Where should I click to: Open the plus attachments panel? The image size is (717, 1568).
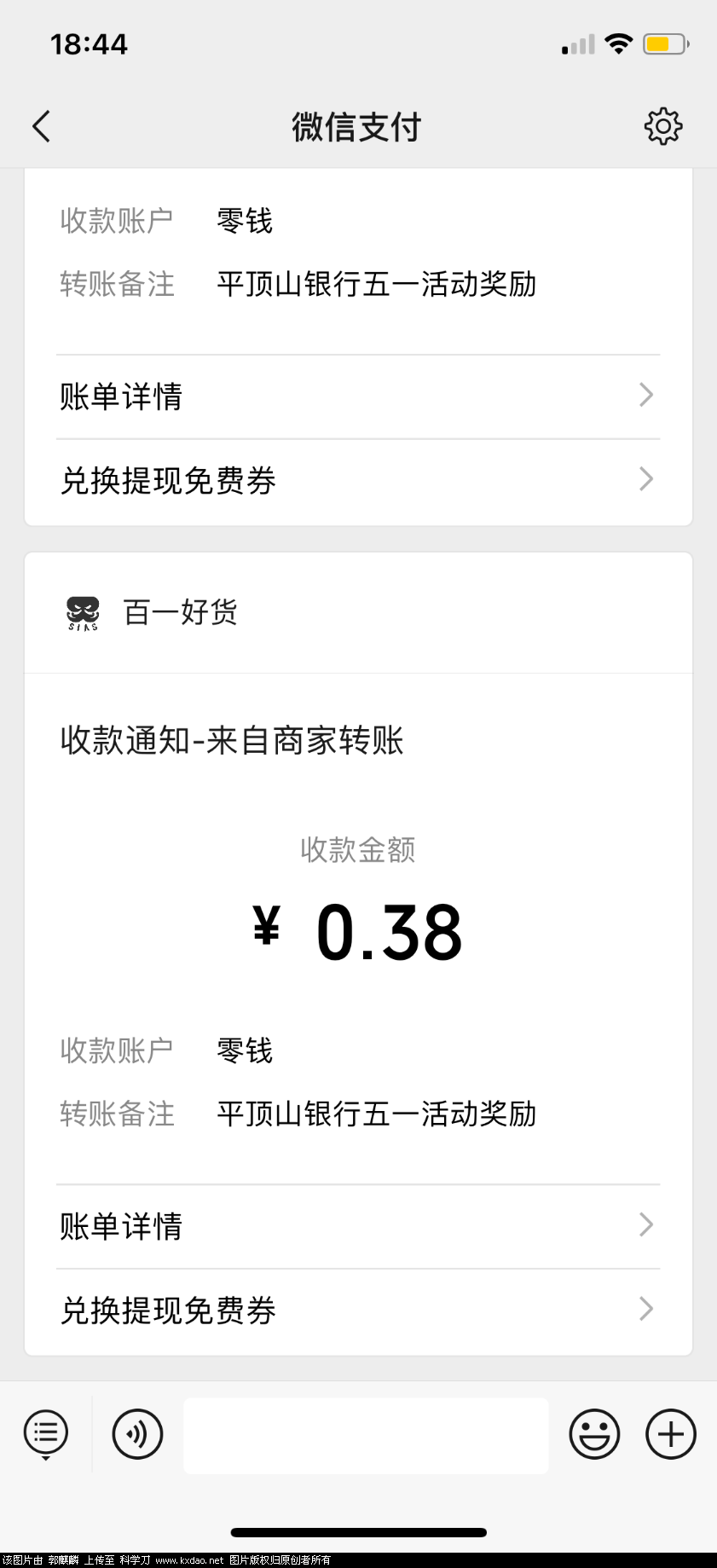click(x=671, y=1433)
